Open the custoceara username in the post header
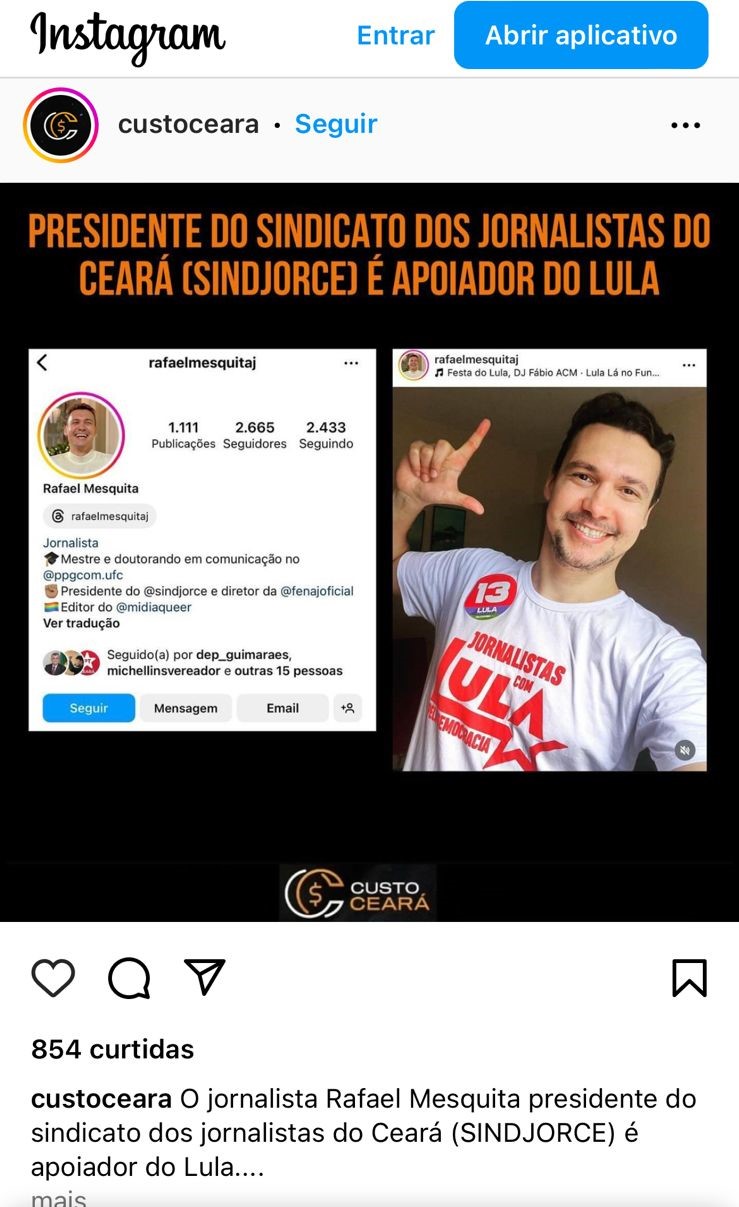The height and width of the screenshot is (1207, 739). (x=188, y=124)
